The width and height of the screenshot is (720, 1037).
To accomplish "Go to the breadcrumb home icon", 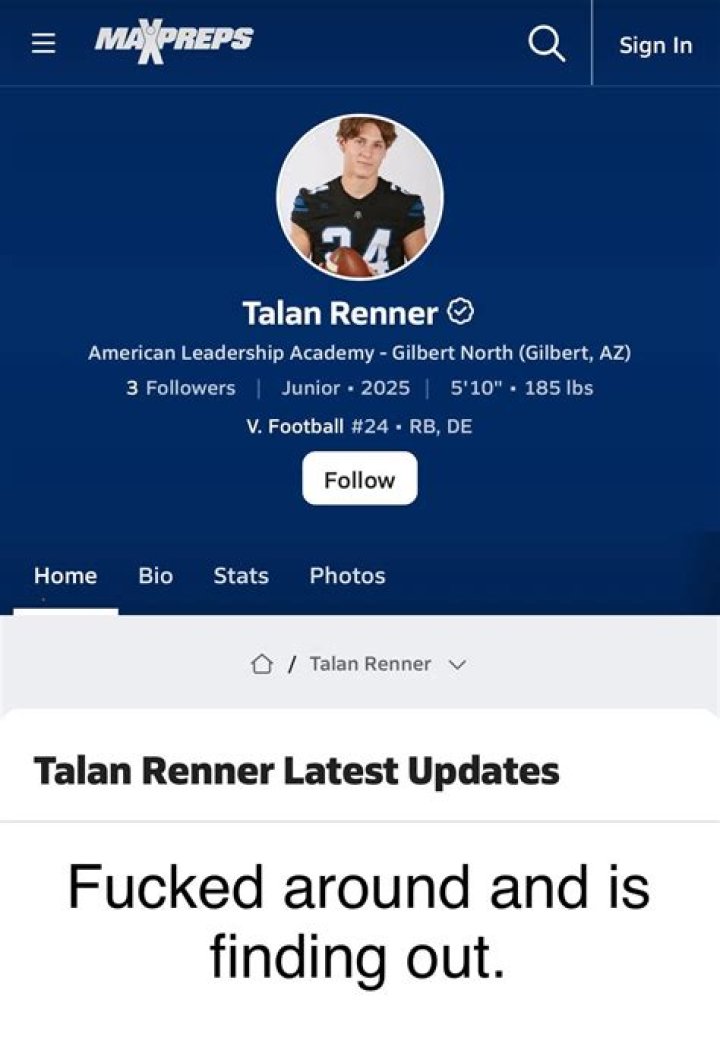I will pyautogui.click(x=261, y=664).
